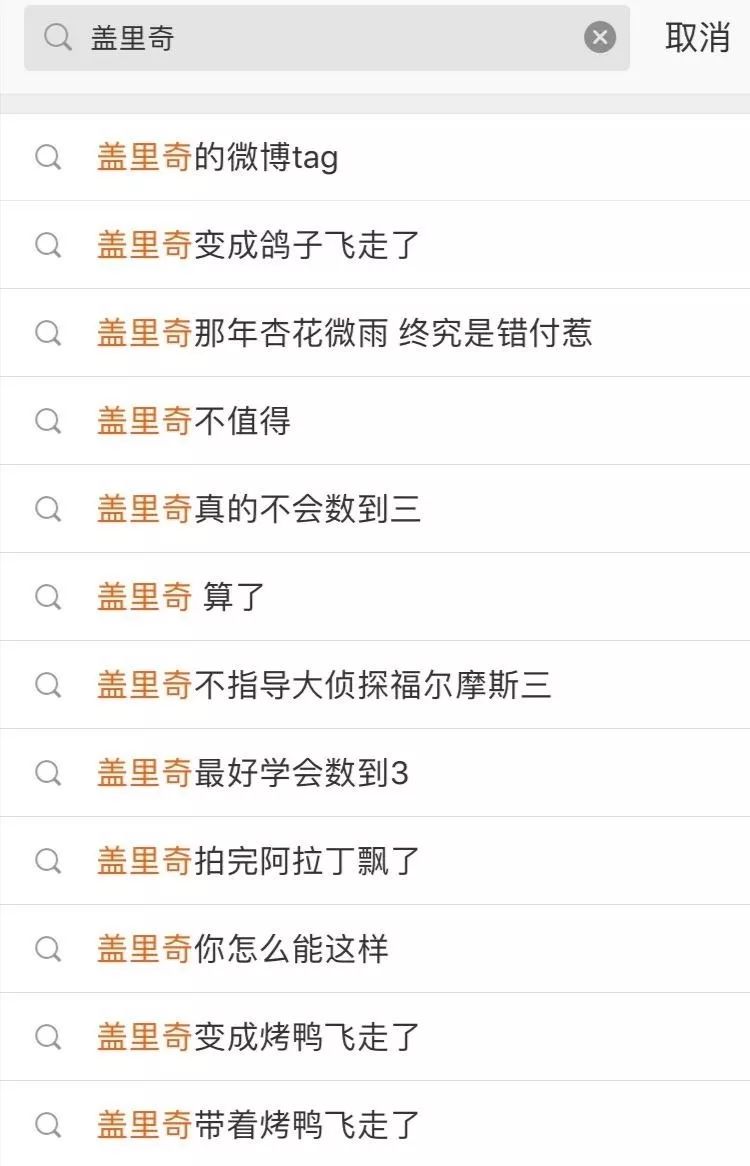Tap search icon next to 盖里奇变成鸽子飞走了
750x1166 pixels.
47,244
